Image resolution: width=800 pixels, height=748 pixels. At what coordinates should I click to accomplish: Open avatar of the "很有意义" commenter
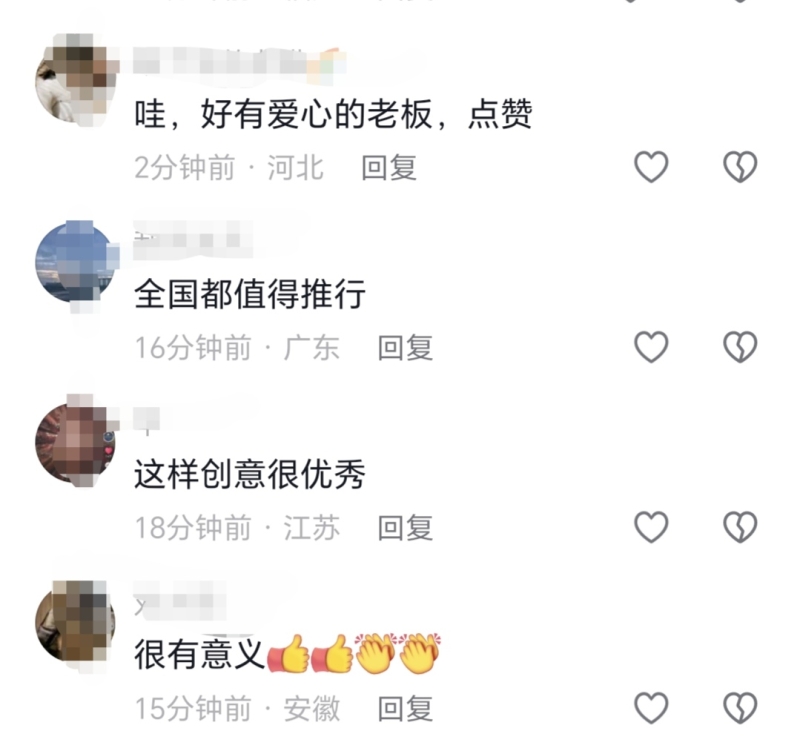pyautogui.click(x=76, y=622)
